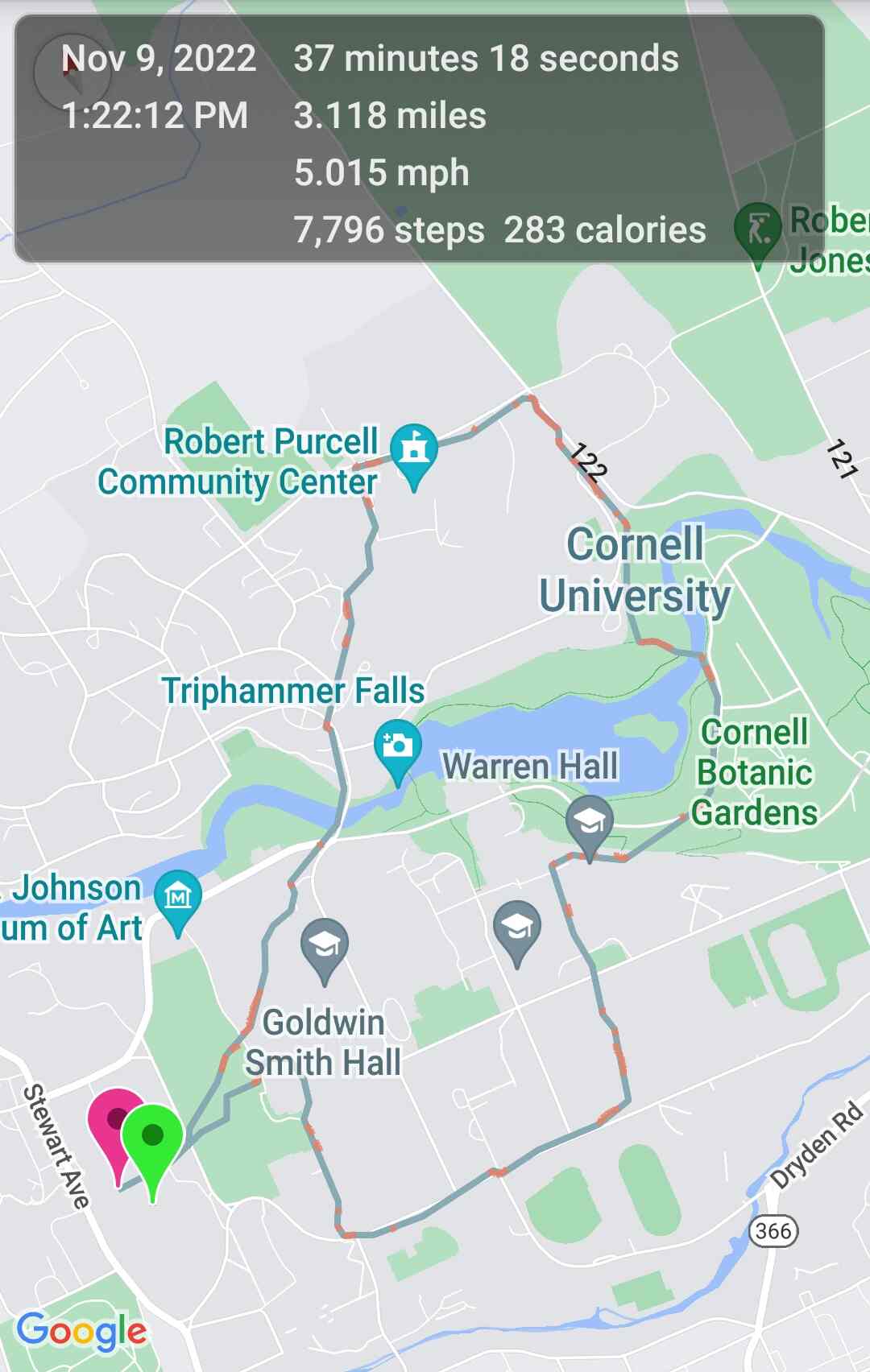Screen dimensions: 870x1372
Task: Tap the Johnson Museum of Art marker
Action: point(178,896)
